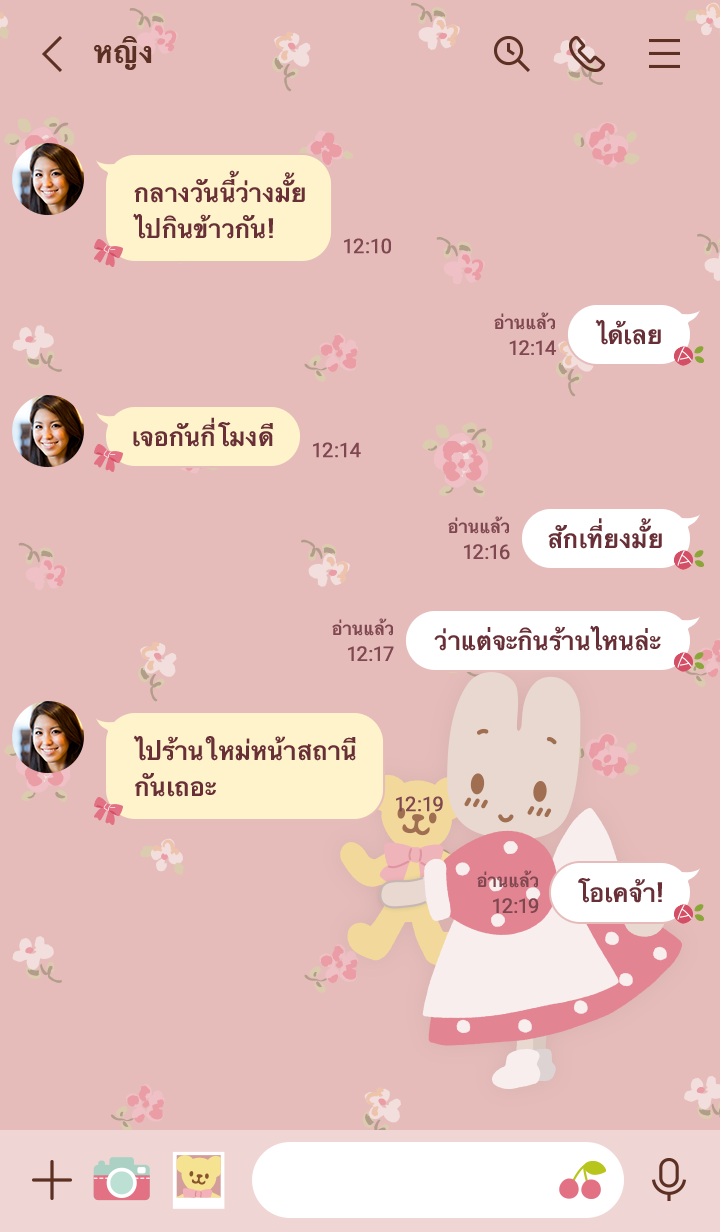View profile photo beside กลางวันนี้ว่างมั้ย message

click(48, 179)
